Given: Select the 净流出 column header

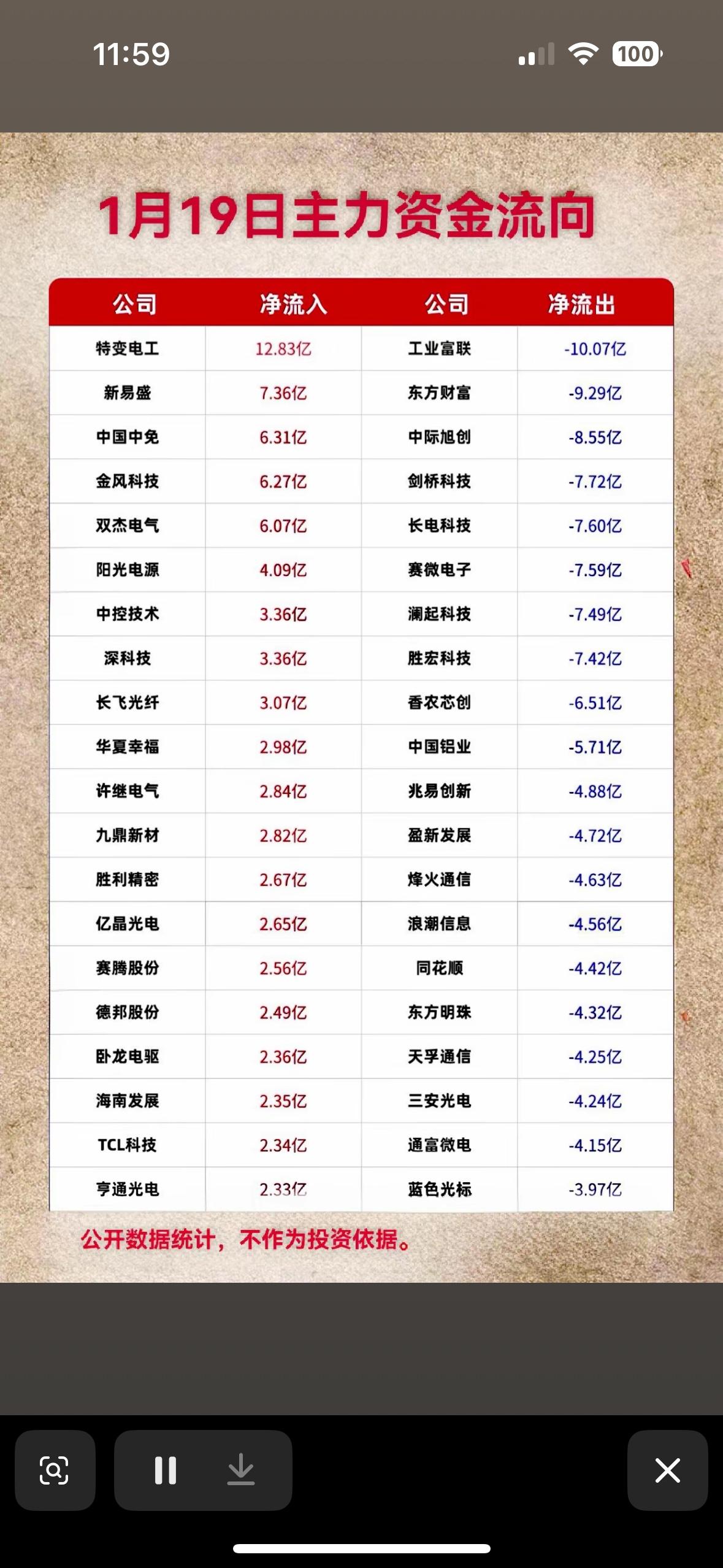Looking at the screenshot, I should click(x=584, y=305).
